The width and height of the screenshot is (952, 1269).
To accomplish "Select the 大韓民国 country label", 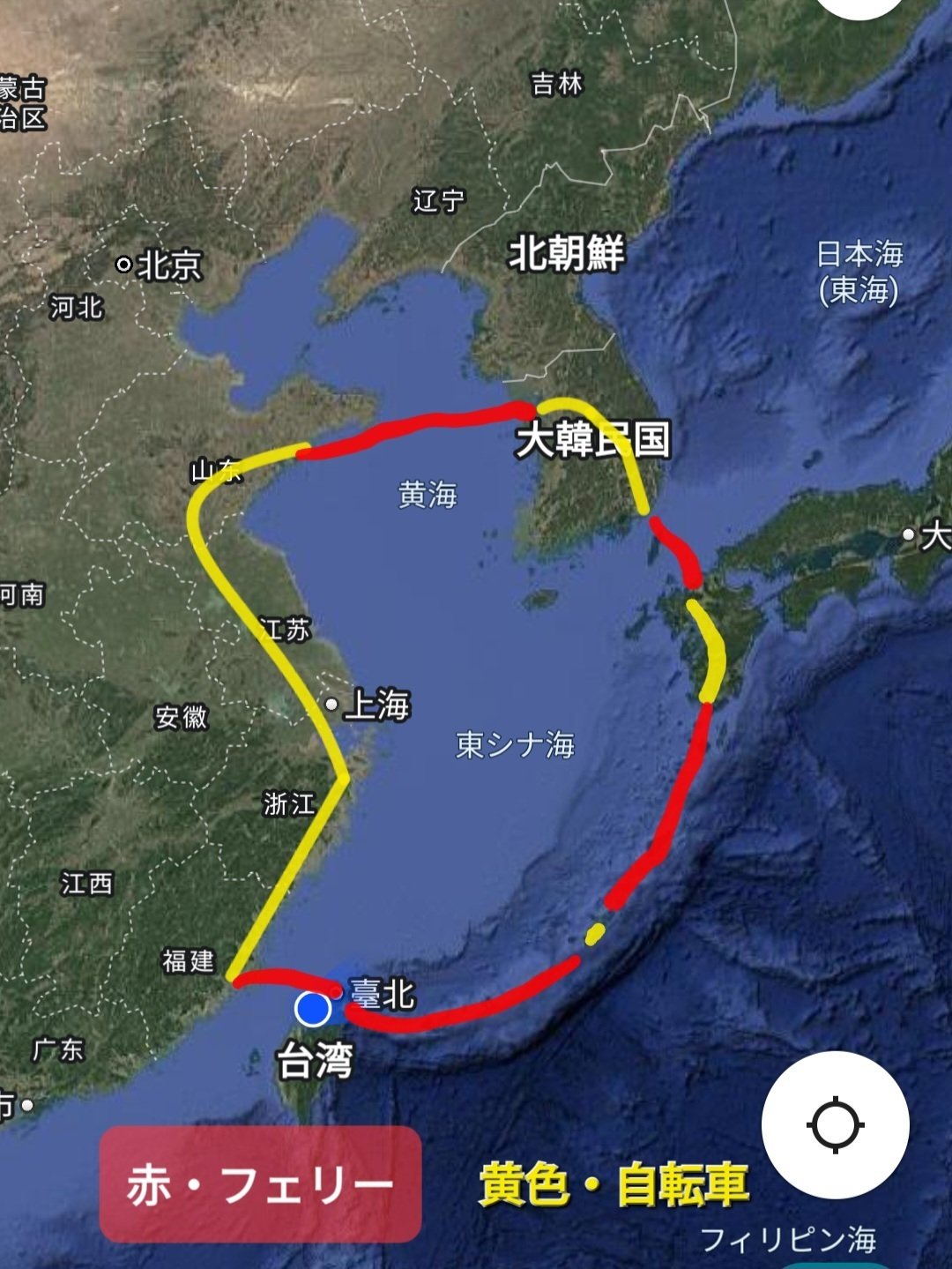I will [x=595, y=438].
